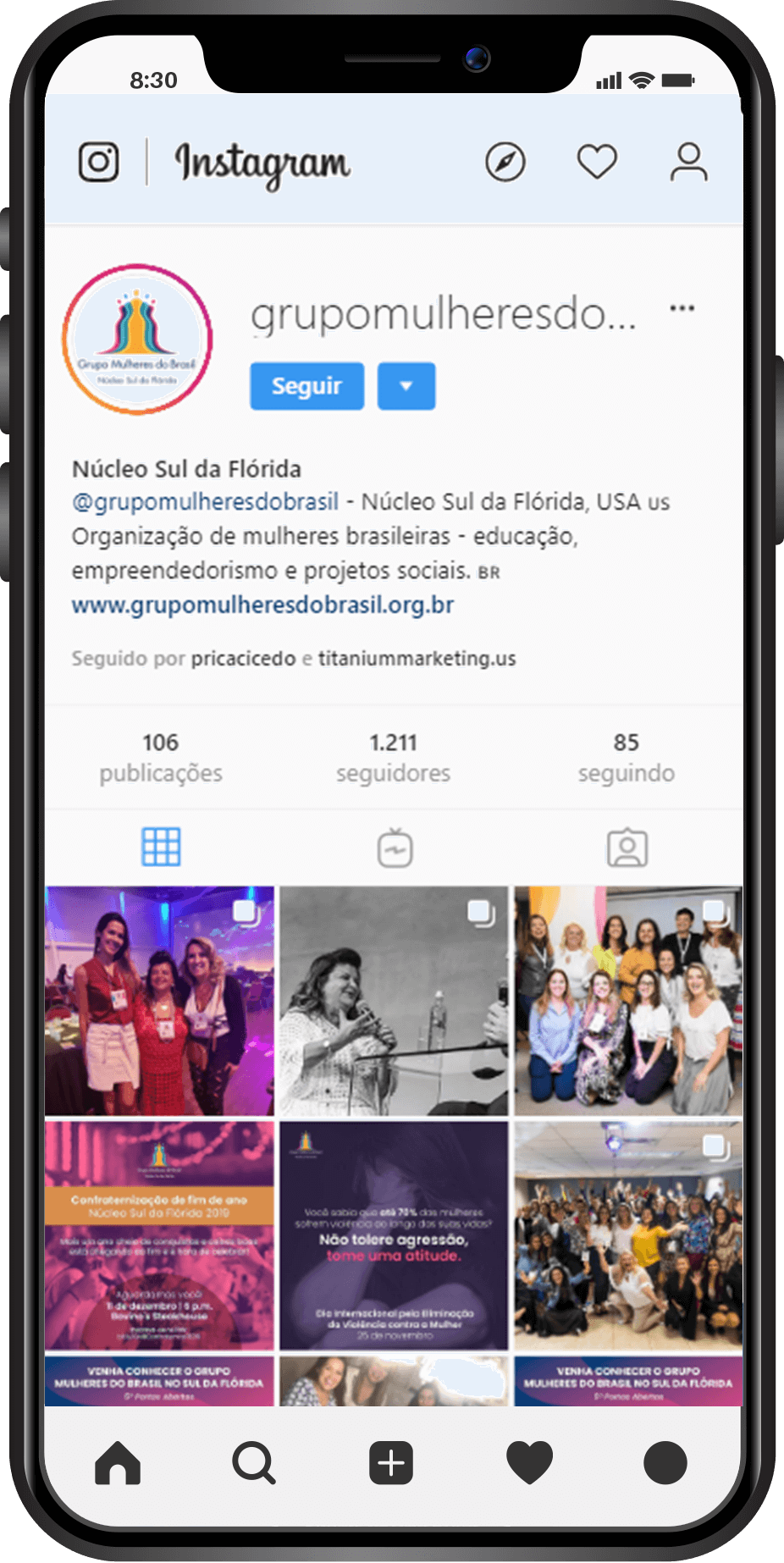Open the activity heart in the header
The image size is (784, 1563).
tap(597, 162)
